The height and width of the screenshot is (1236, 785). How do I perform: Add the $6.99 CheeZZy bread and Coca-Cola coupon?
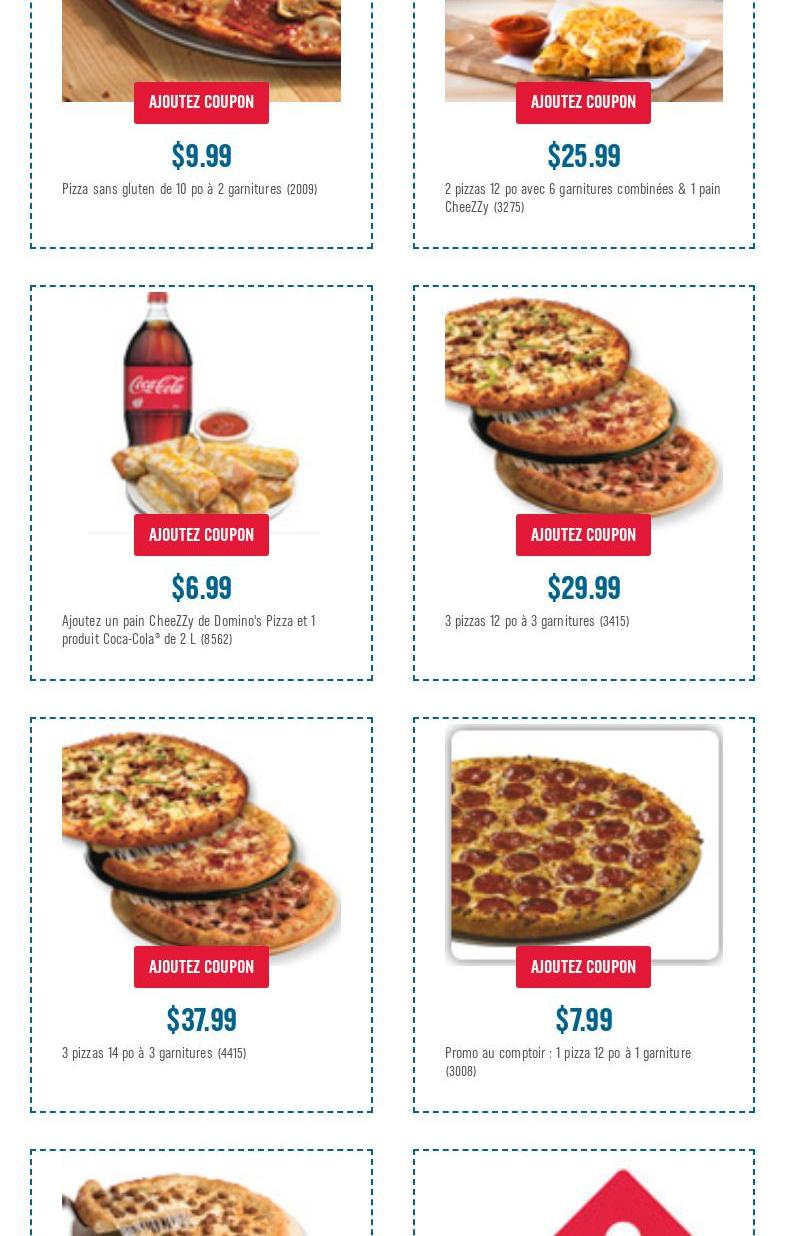click(x=201, y=535)
